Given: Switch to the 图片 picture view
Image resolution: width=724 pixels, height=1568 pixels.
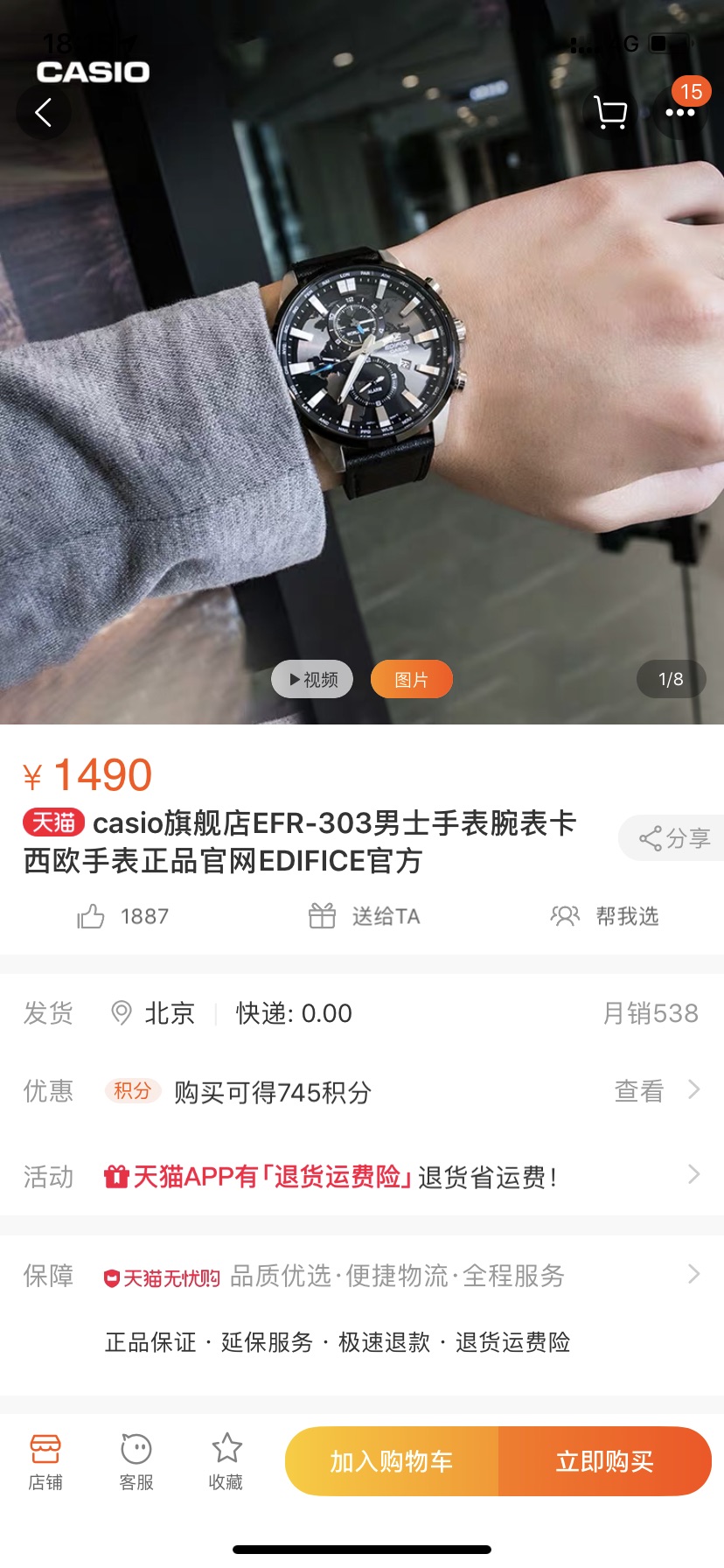Looking at the screenshot, I should point(412,679).
